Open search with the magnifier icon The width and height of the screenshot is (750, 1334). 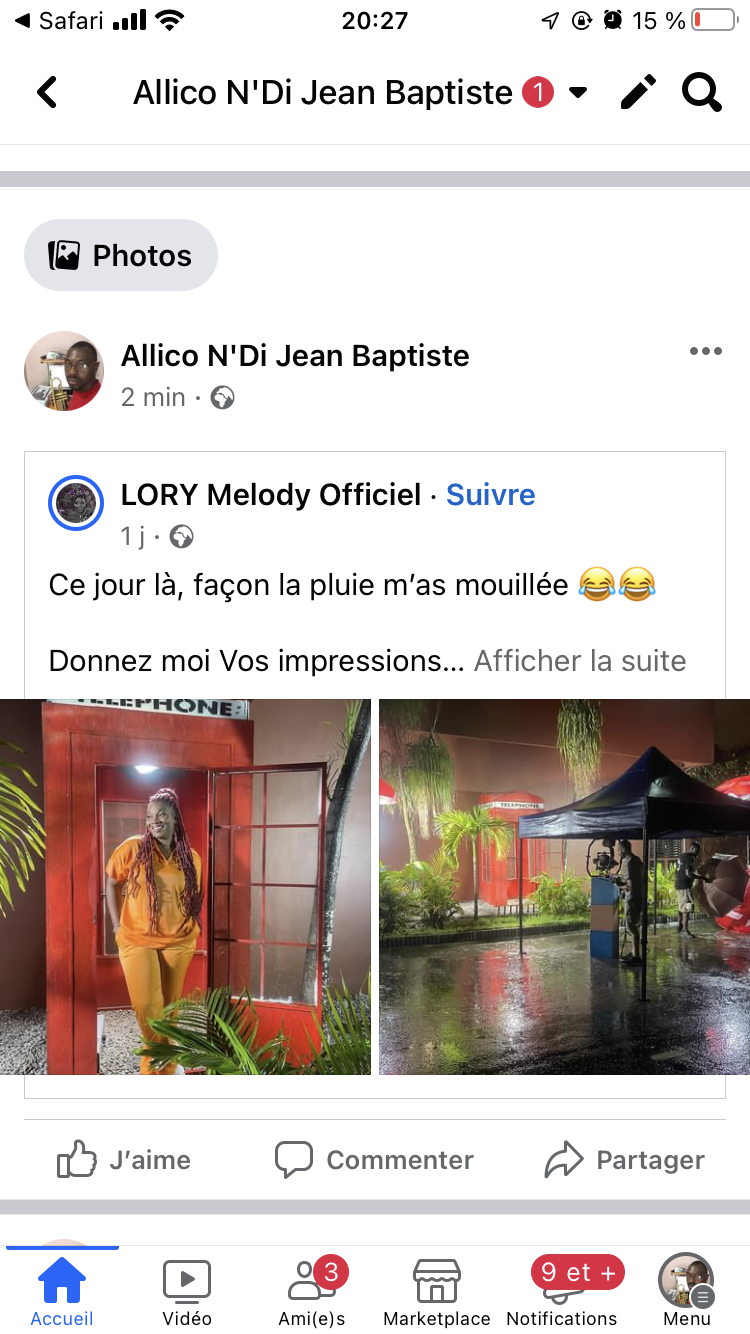[702, 93]
